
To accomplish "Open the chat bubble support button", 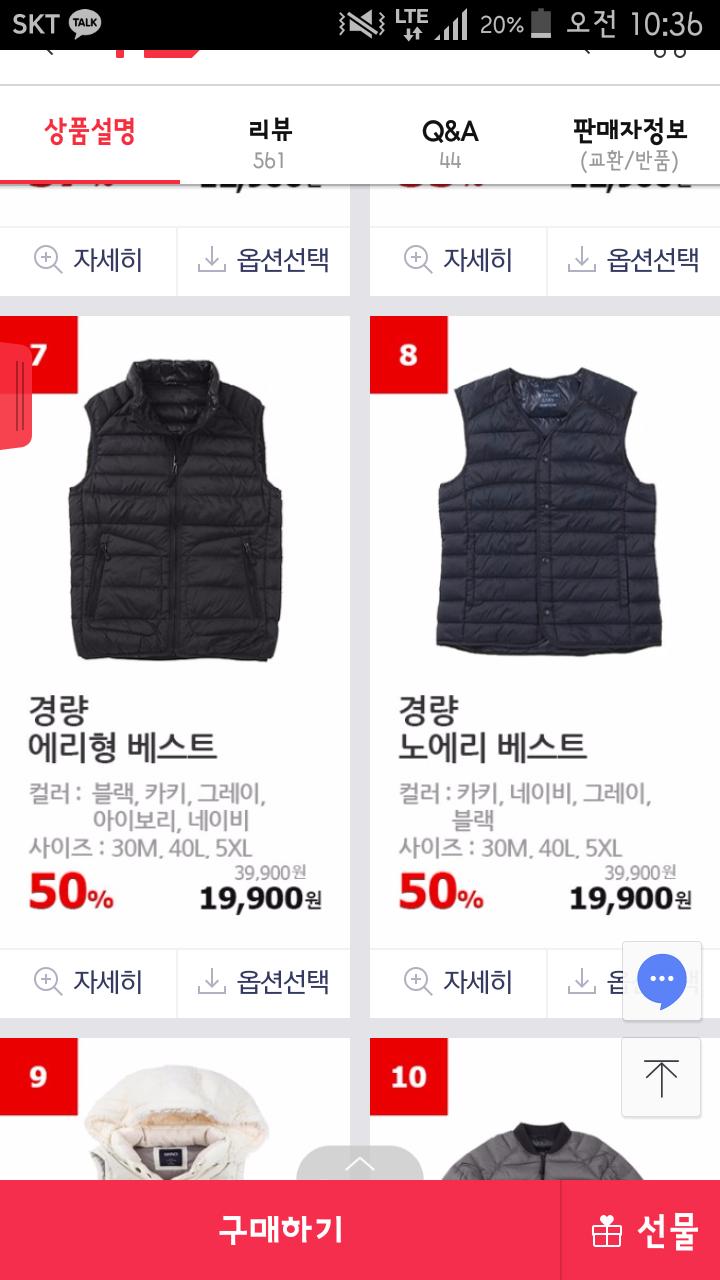I will (x=661, y=981).
